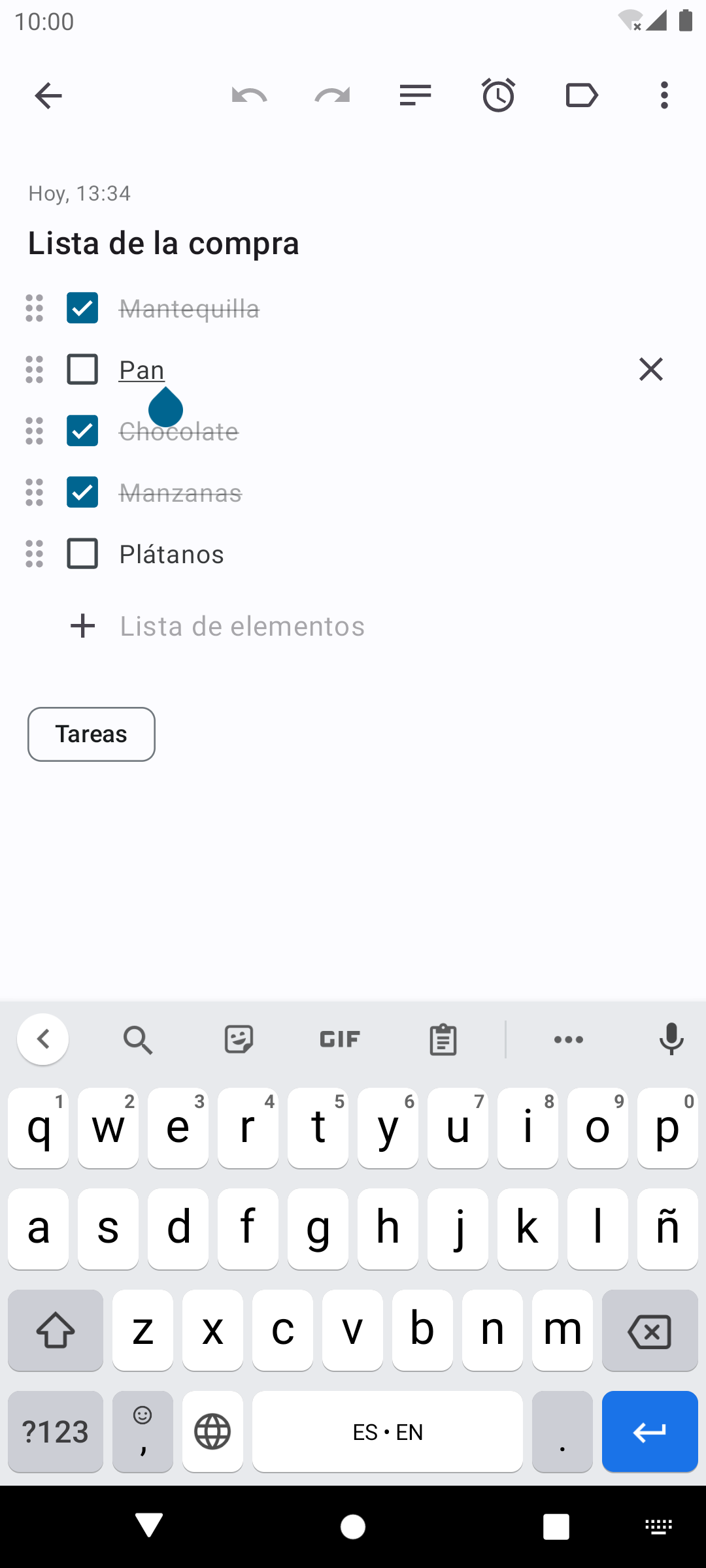706x1568 pixels.
Task: Go back with the top-left arrow
Action: (48, 96)
